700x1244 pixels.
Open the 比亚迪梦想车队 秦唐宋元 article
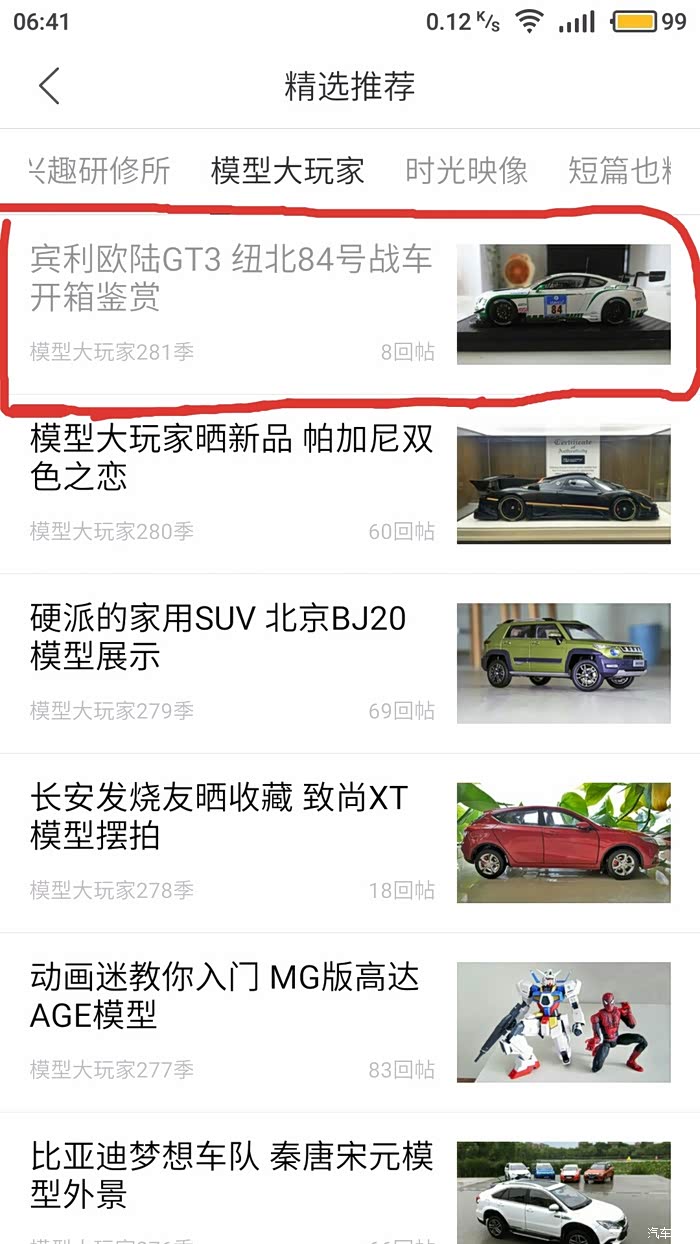[231, 1176]
